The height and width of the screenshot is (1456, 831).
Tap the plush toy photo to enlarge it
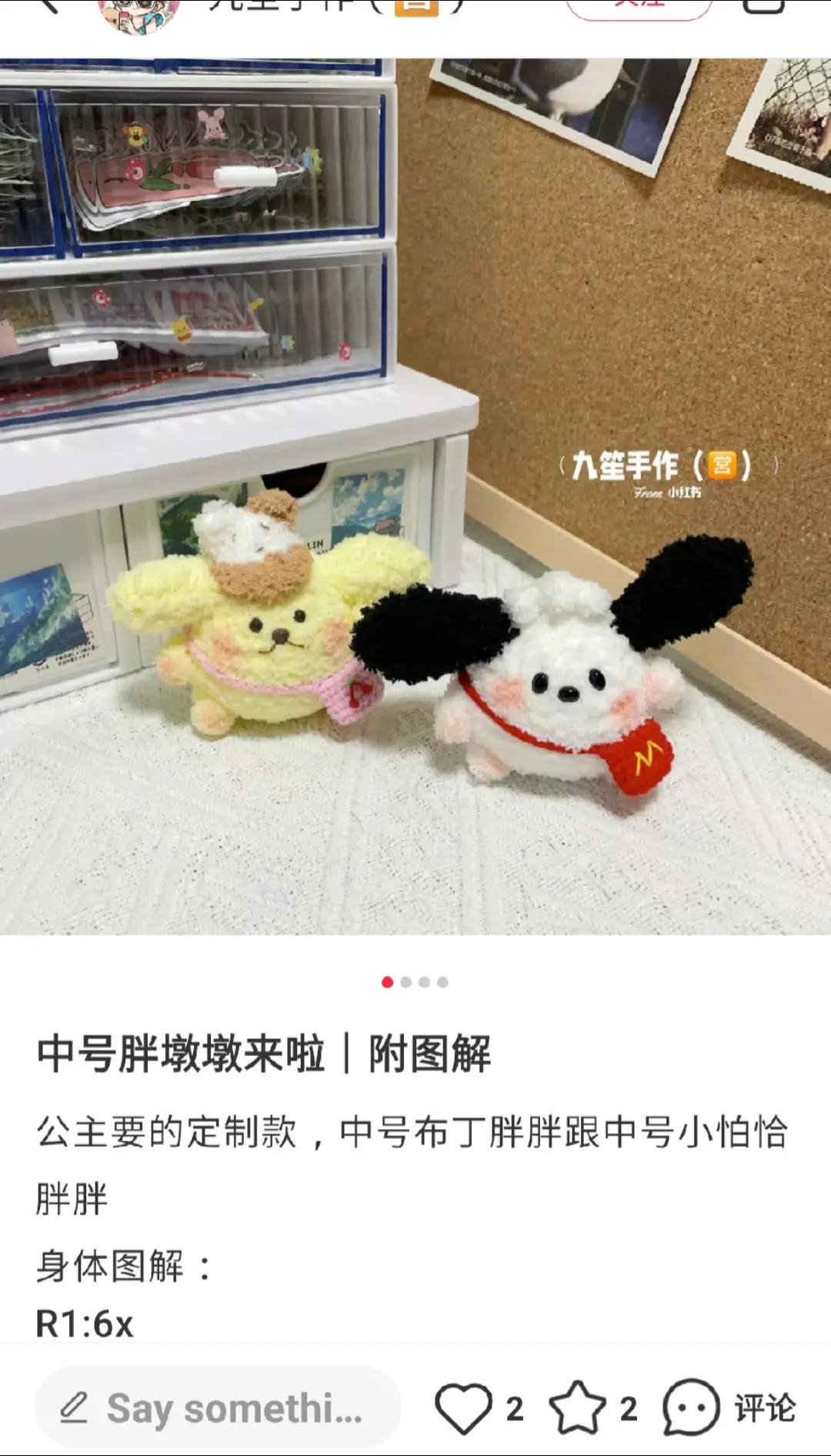415,500
